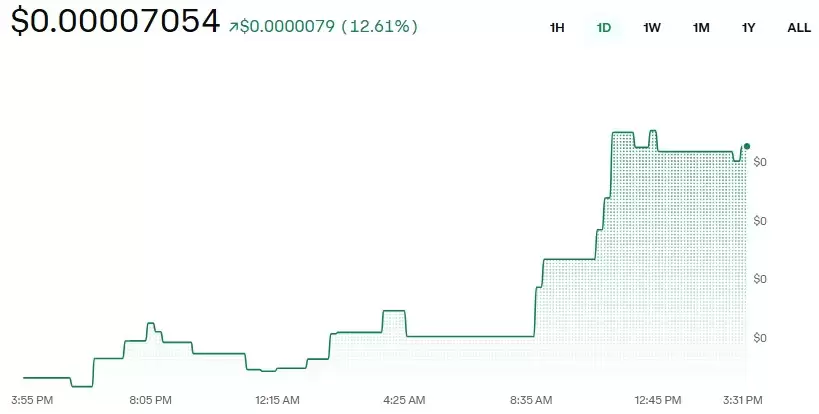The image size is (819, 414).
Task: Select the 1D time range
Action: (x=604, y=28)
